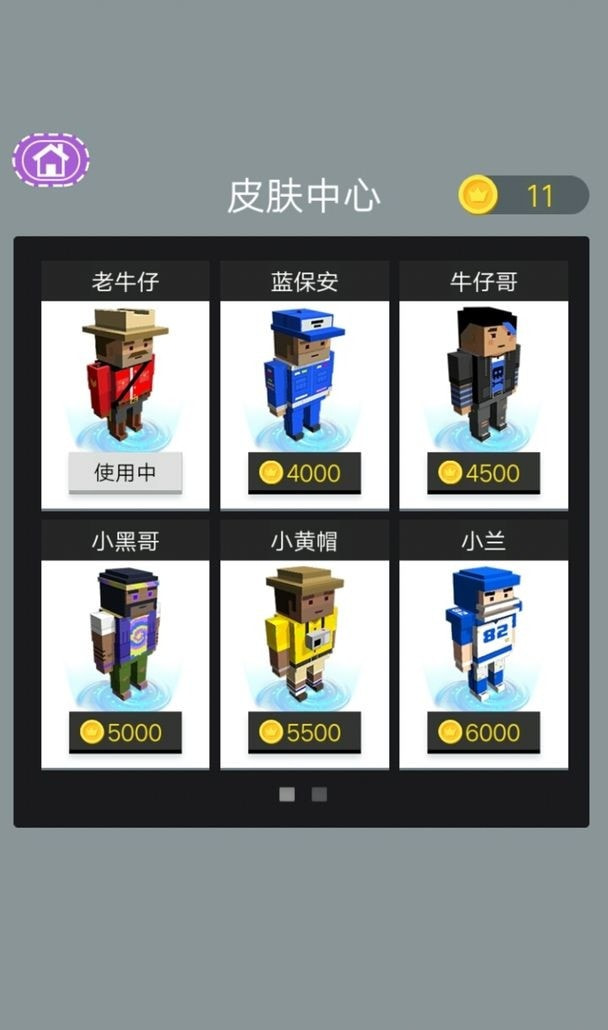This screenshot has width=608, height=1030.
Task: Purchase the 小兰 skin for 6000 coins
Action: [x=483, y=732]
